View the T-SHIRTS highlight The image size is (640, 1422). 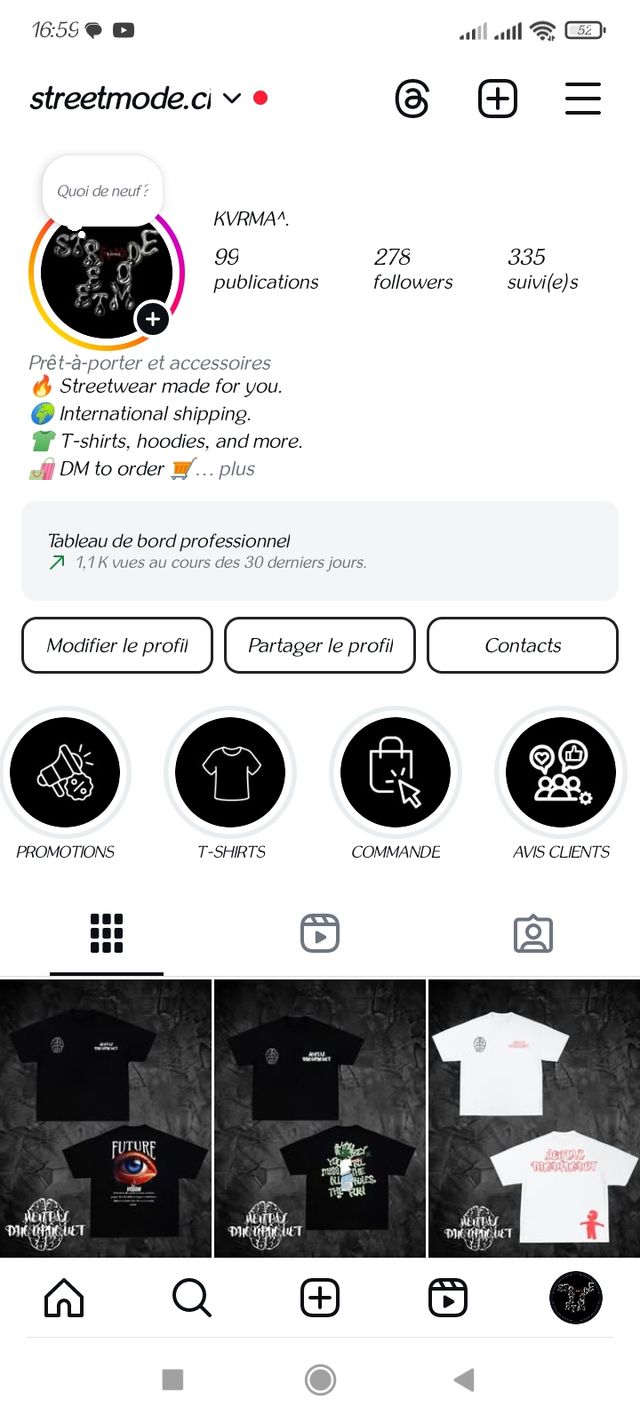click(230, 772)
